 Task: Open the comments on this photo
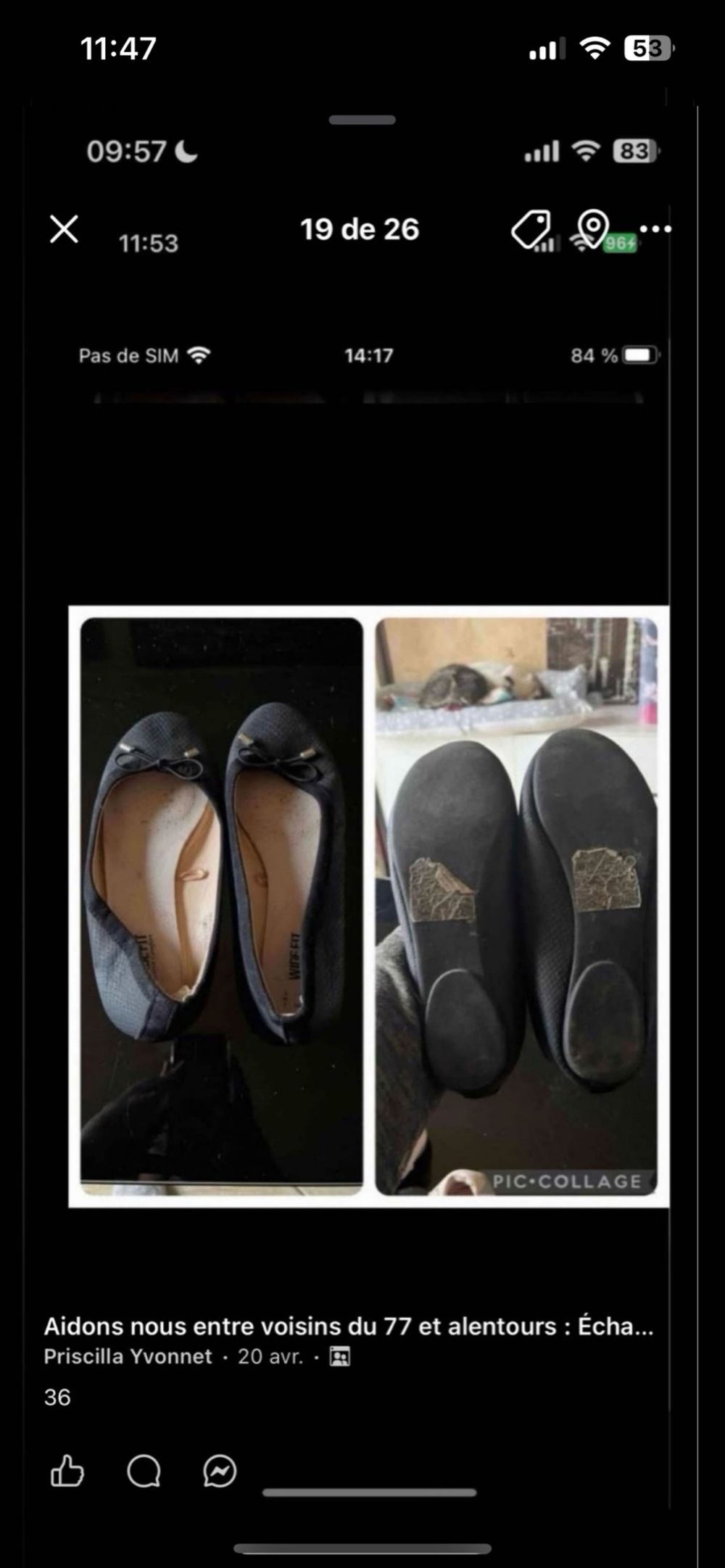(144, 1472)
